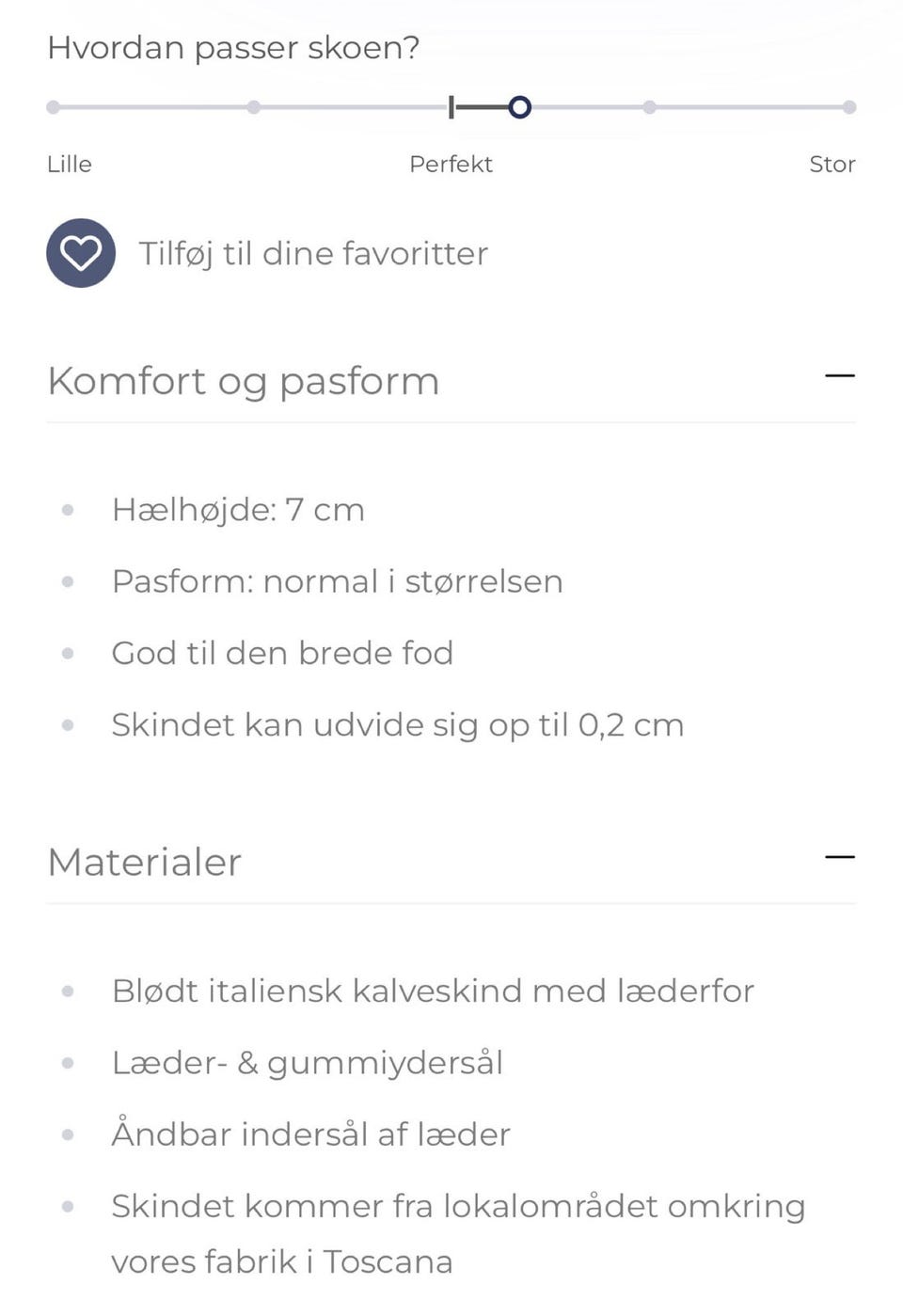Screen dimensions: 903x1316
Task: Open the Komfort og pasform section header
Action: point(243,381)
